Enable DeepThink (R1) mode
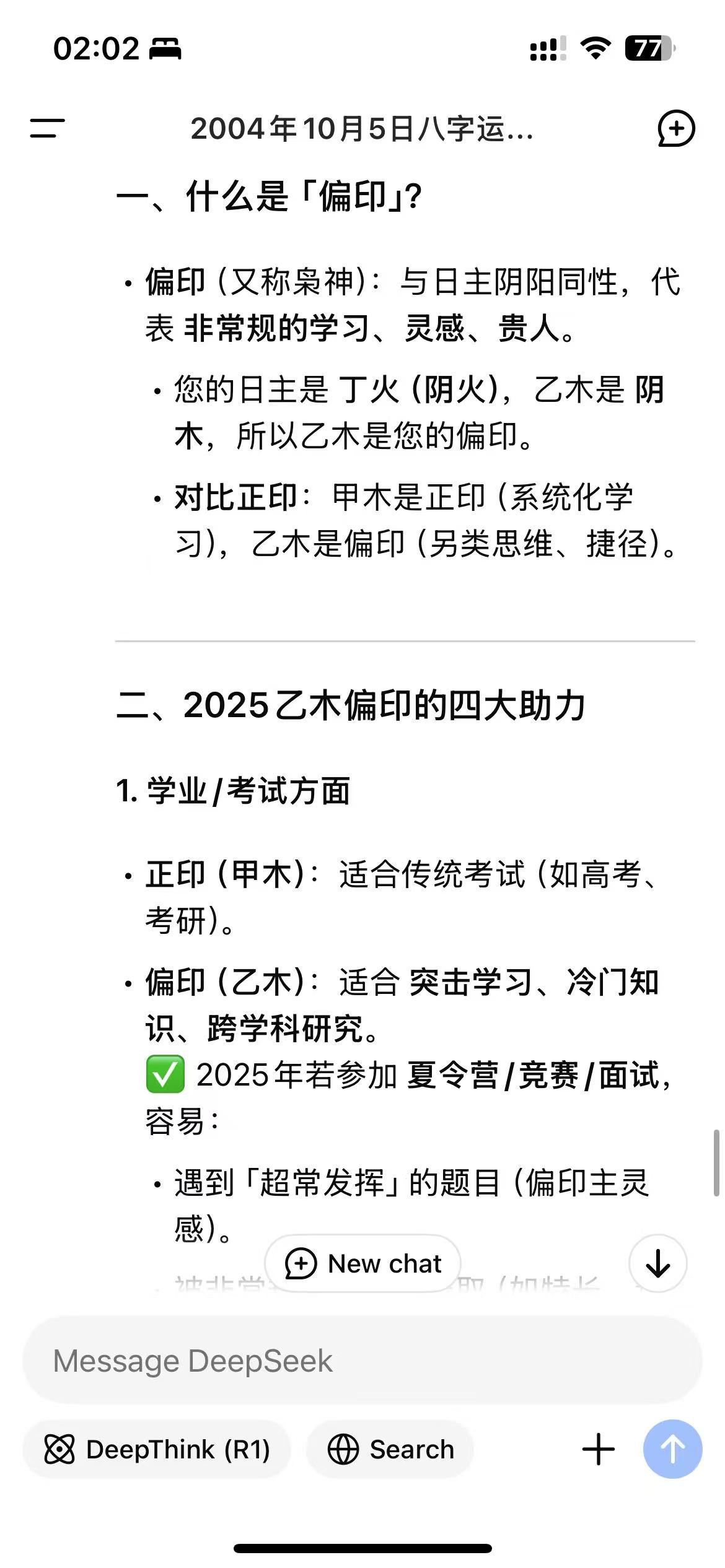The width and height of the screenshot is (725, 1568). [157, 1450]
